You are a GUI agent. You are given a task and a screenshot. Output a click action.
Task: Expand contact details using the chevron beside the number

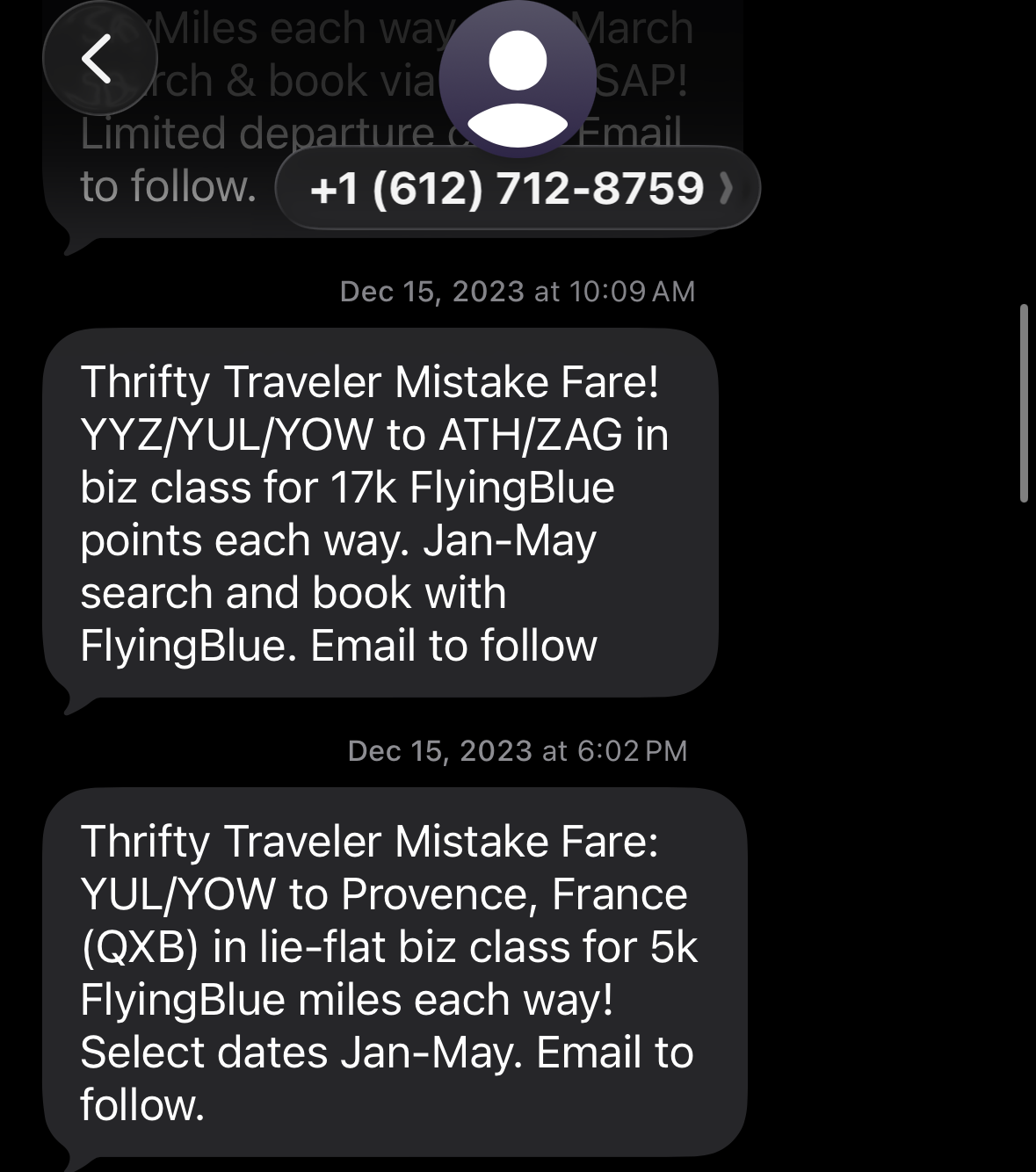727,187
